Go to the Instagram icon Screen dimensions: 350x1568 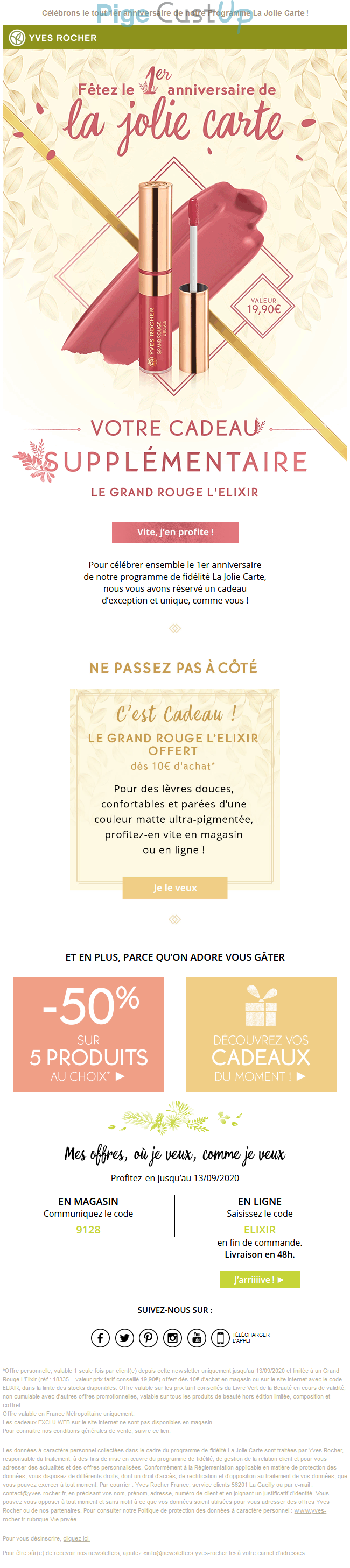point(172,1338)
